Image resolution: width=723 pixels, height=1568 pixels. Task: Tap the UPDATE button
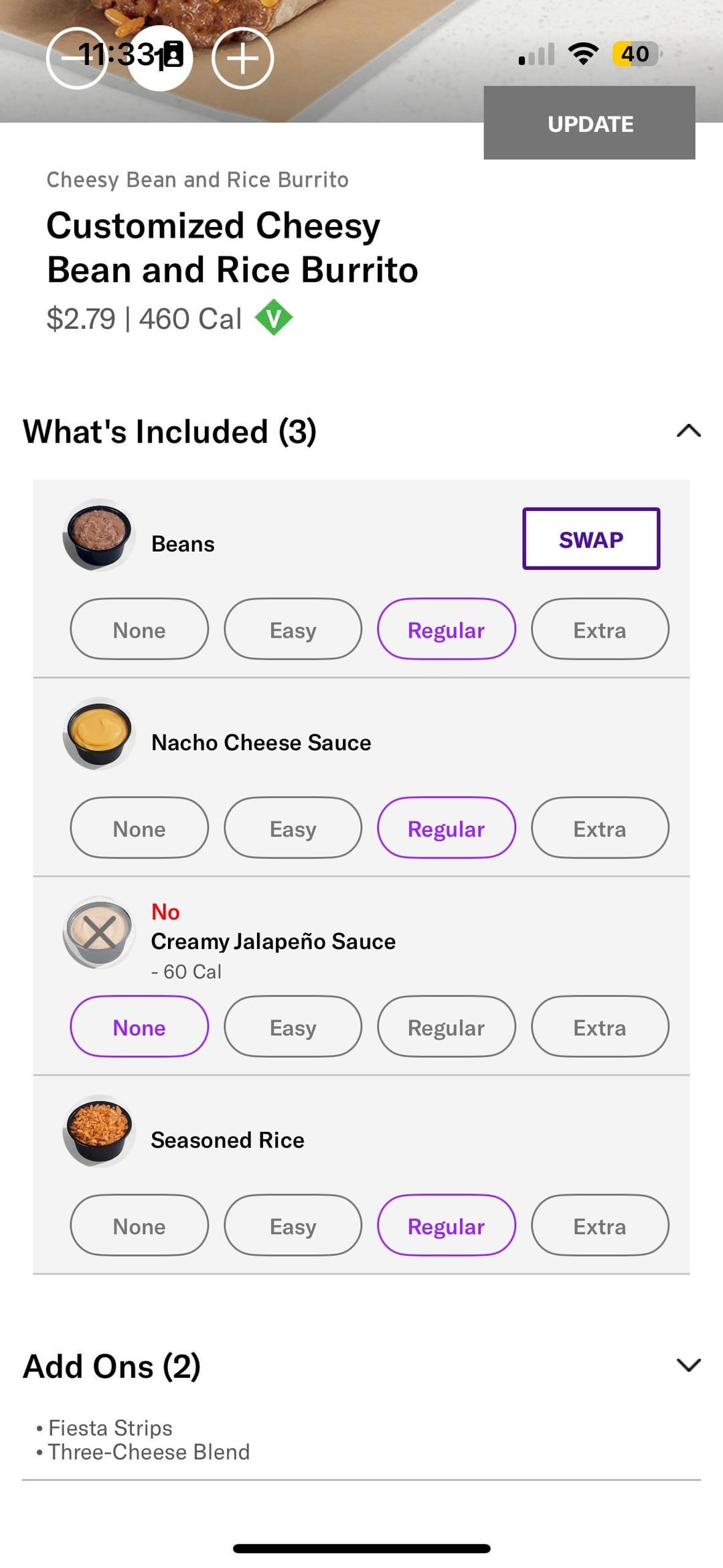pyautogui.click(x=589, y=123)
